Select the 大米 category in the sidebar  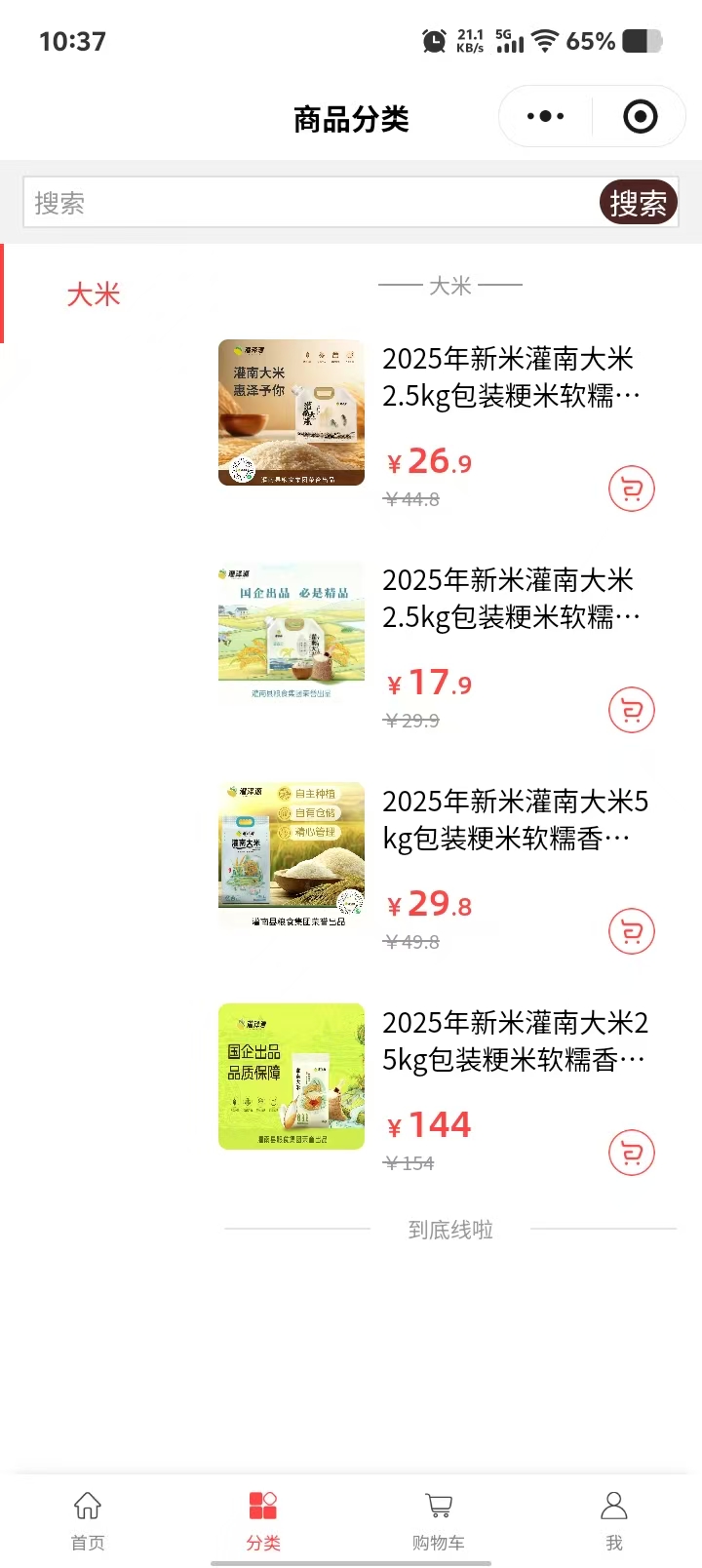[94, 294]
